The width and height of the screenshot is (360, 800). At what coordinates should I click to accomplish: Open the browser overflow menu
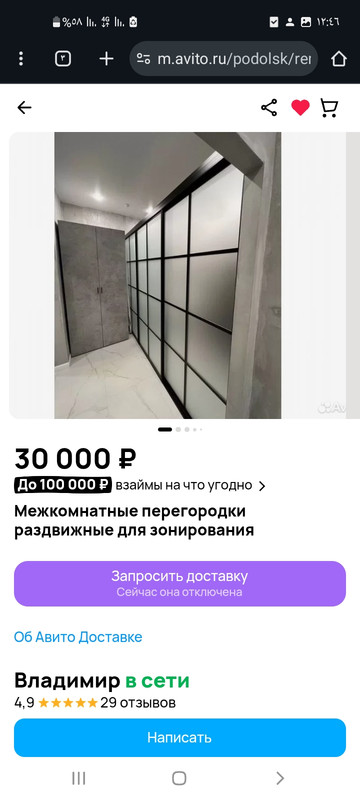[21, 59]
